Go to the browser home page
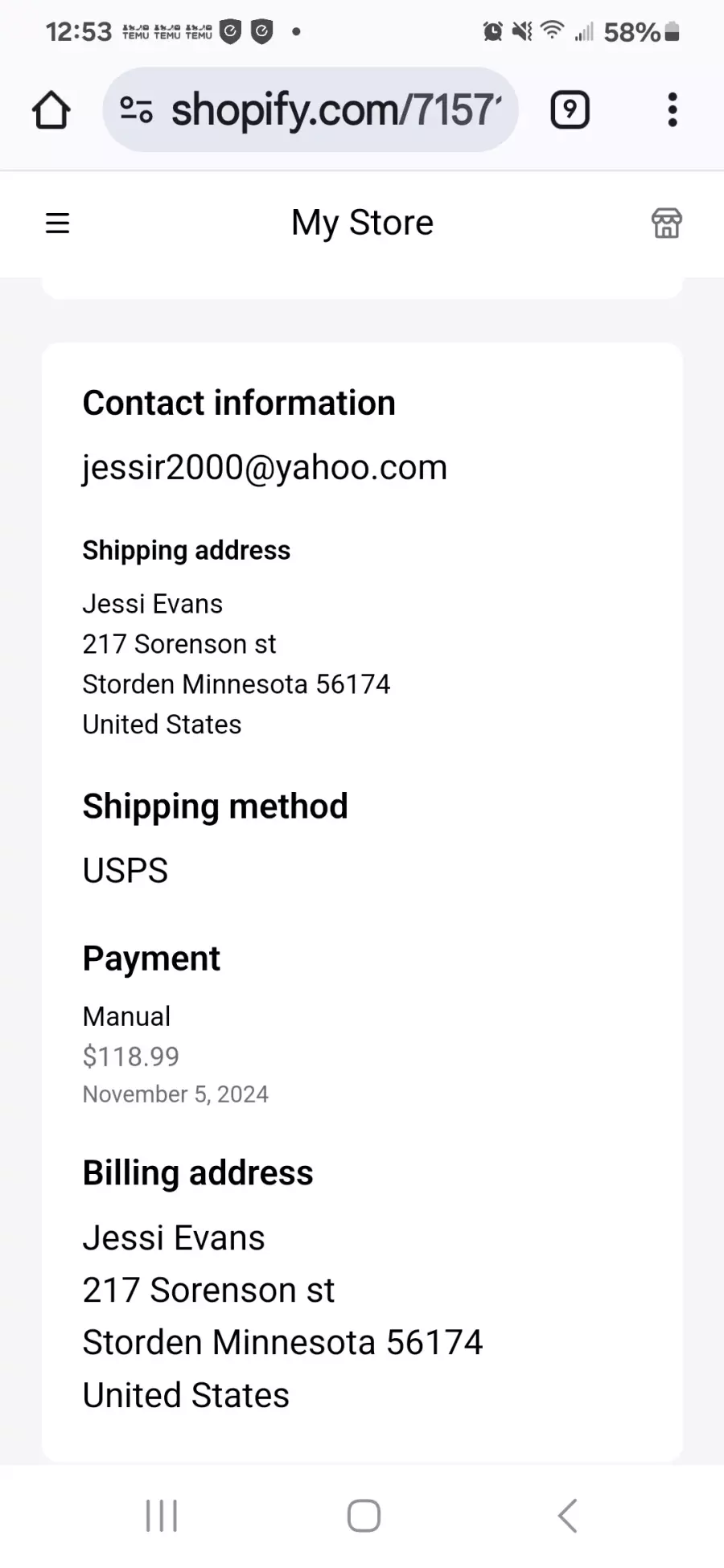Viewport: 724px width, 1568px height. click(51, 109)
